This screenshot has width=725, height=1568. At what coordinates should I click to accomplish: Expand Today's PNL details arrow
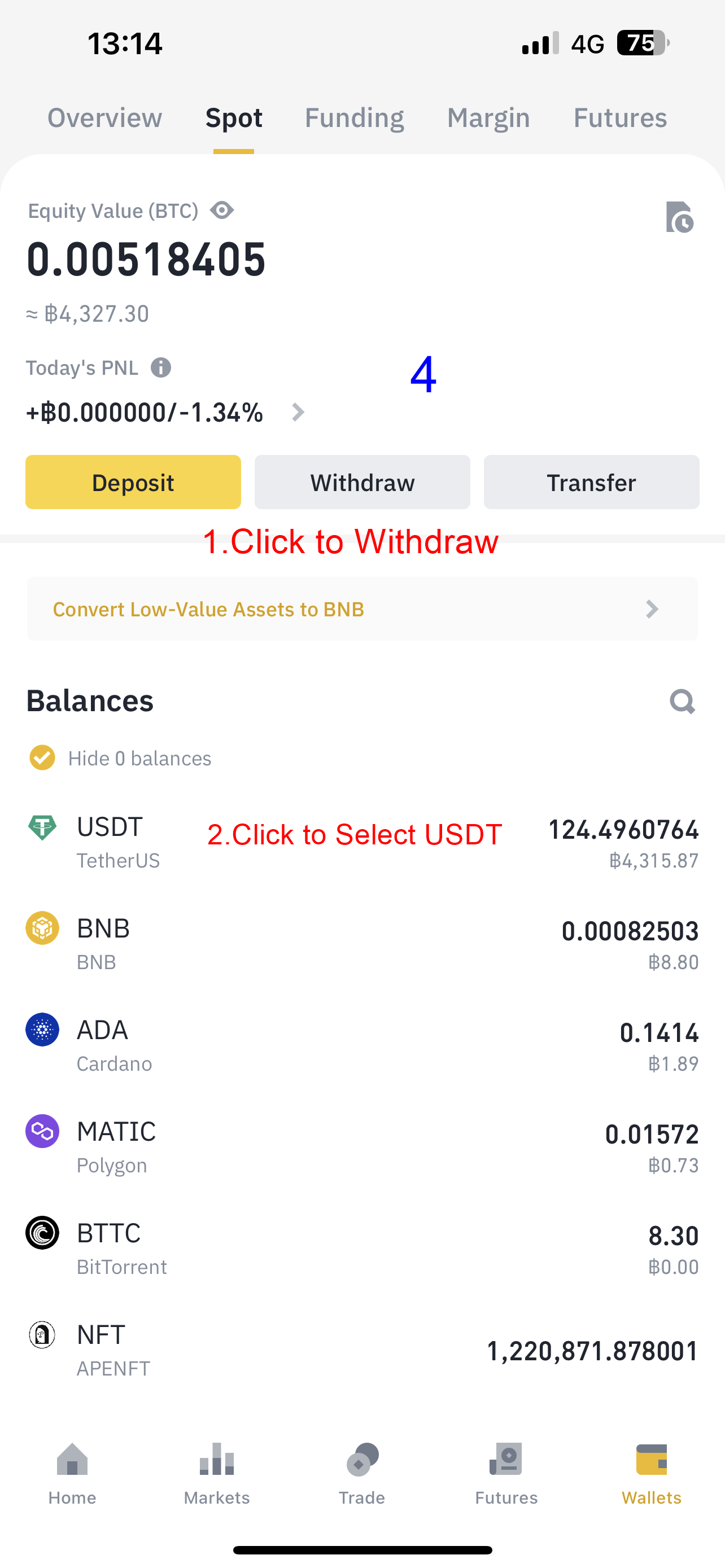click(298, 412)
